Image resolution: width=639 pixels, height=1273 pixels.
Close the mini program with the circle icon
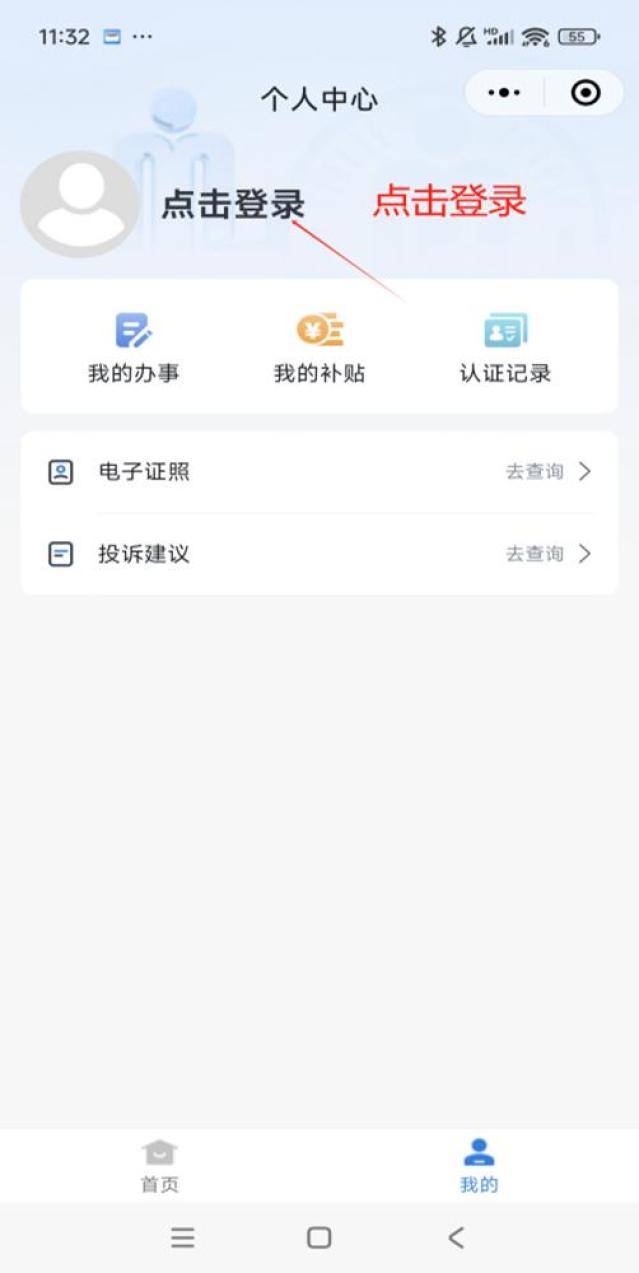[585, 93]
